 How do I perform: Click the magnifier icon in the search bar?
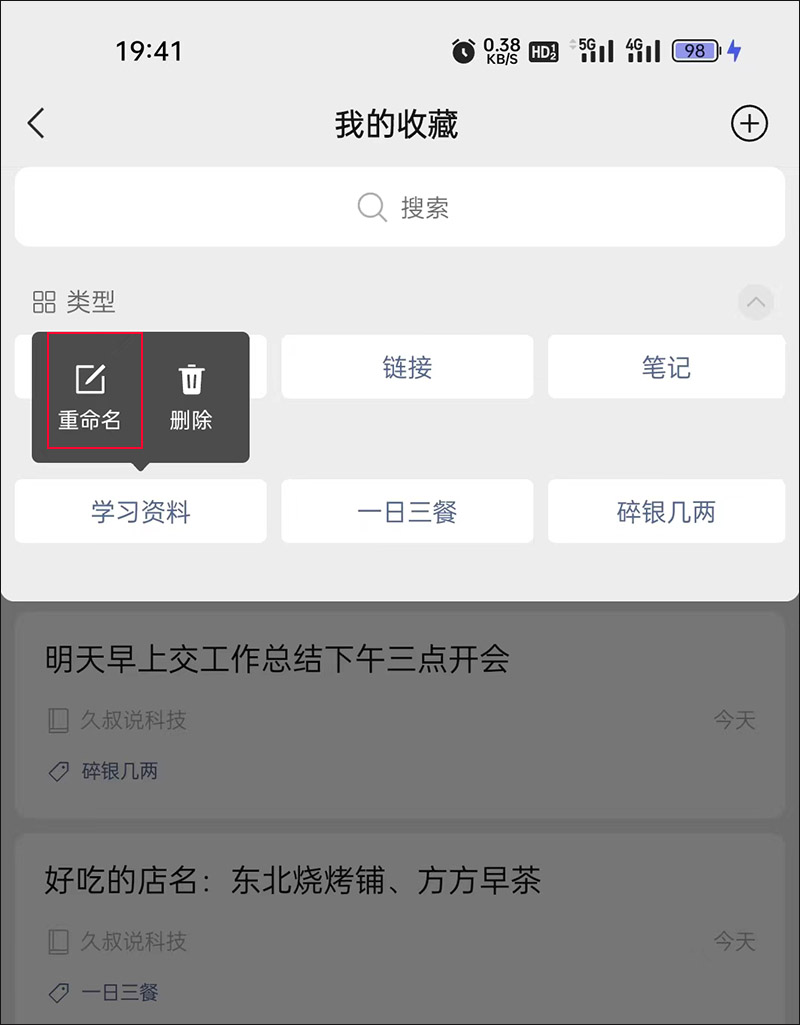[371, 207]
